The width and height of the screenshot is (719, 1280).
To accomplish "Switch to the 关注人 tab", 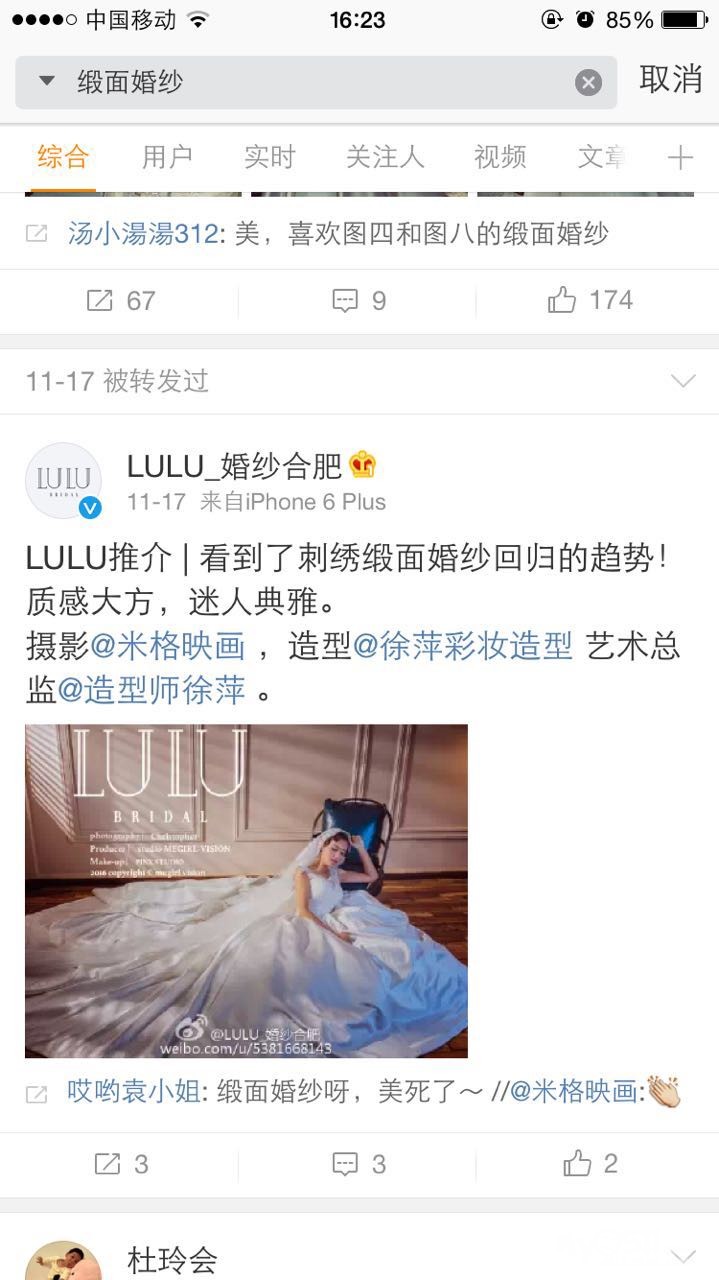I will tap(385, 157).
